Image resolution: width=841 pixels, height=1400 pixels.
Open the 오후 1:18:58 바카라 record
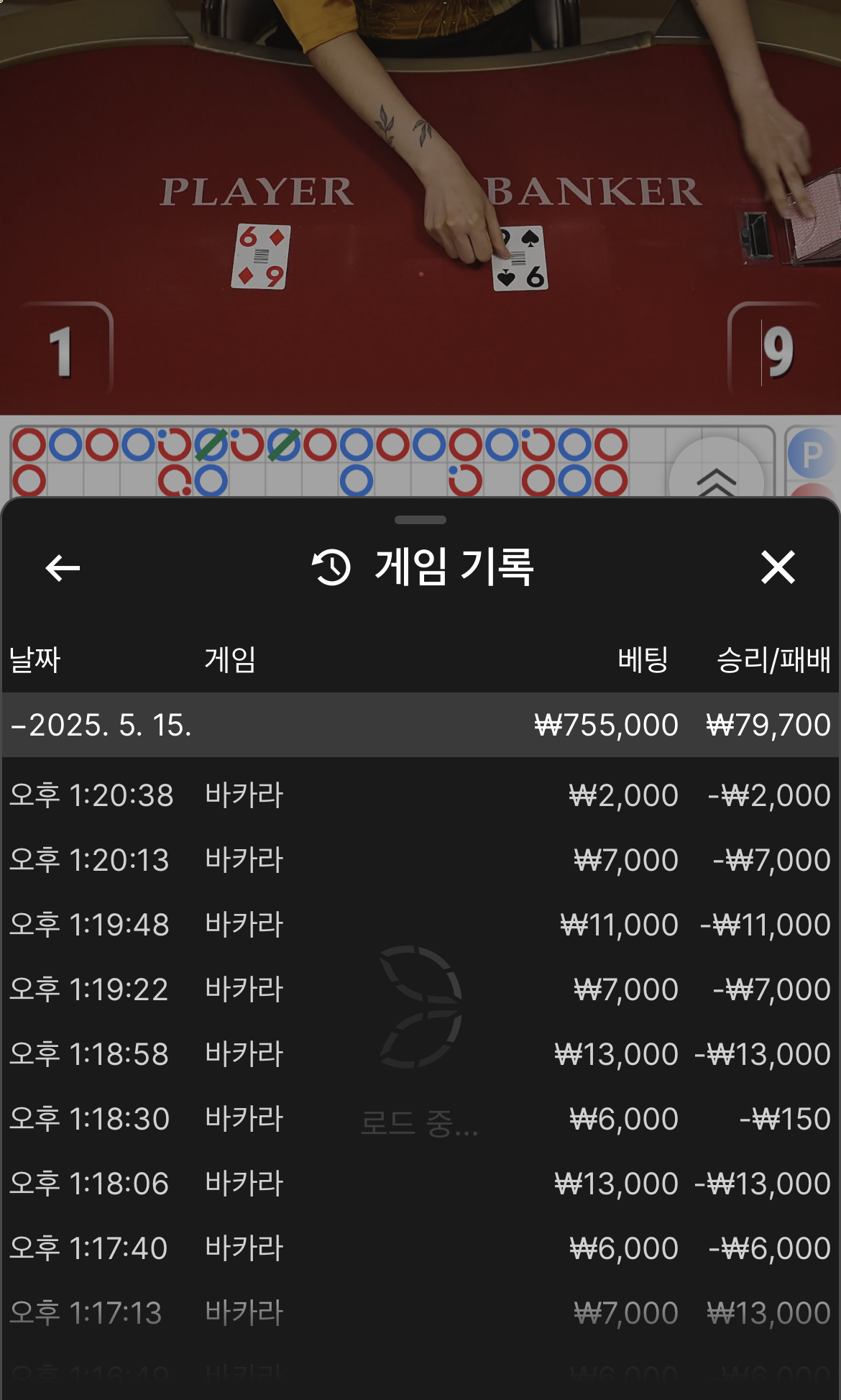point(420,1054)
